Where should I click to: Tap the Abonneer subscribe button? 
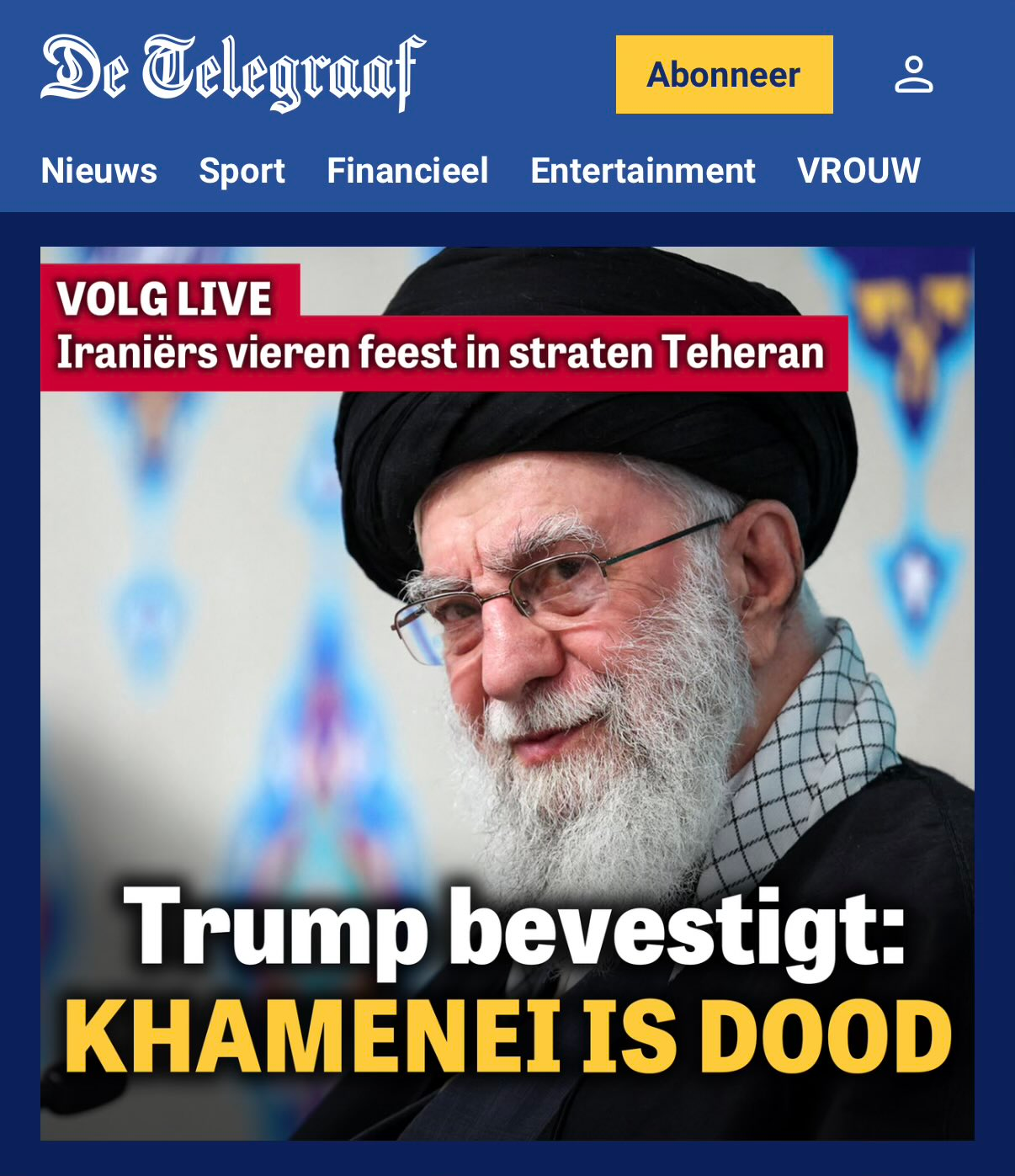coord(724,74)
